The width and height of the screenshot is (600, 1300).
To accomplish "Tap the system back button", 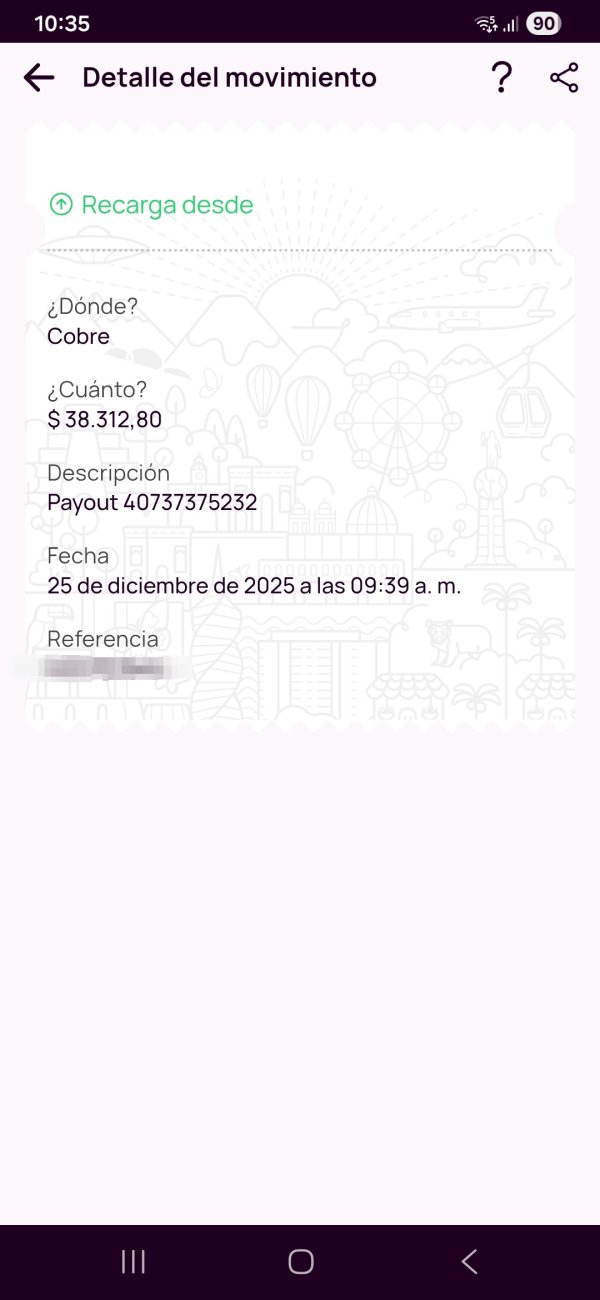I will [469, 1261].
